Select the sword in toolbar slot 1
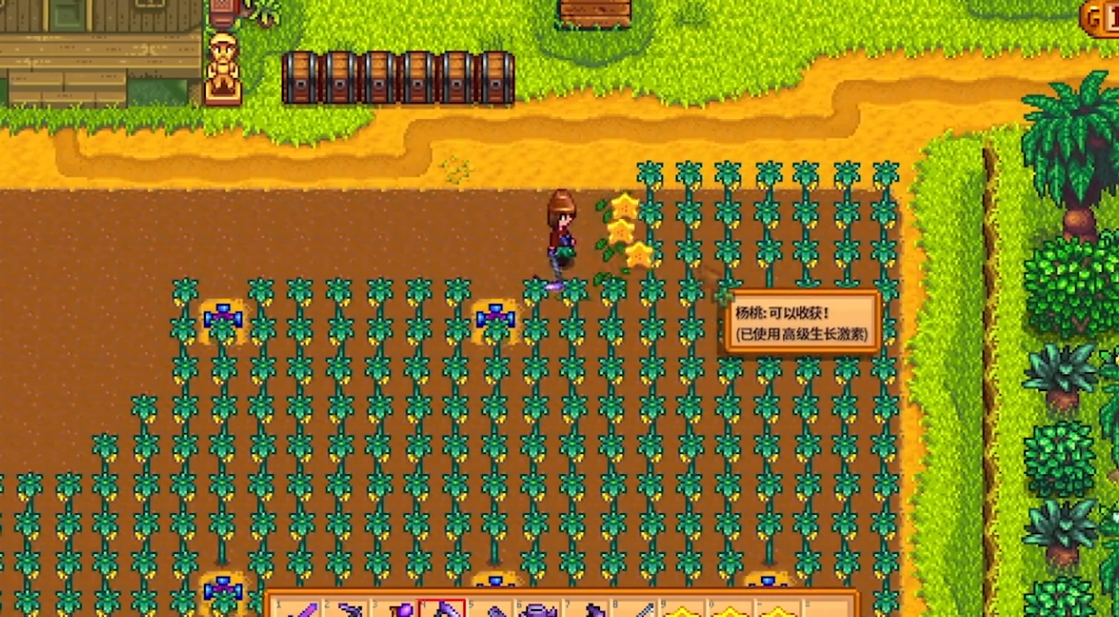Screen dimensions: 1119x617 pos(297,609)
